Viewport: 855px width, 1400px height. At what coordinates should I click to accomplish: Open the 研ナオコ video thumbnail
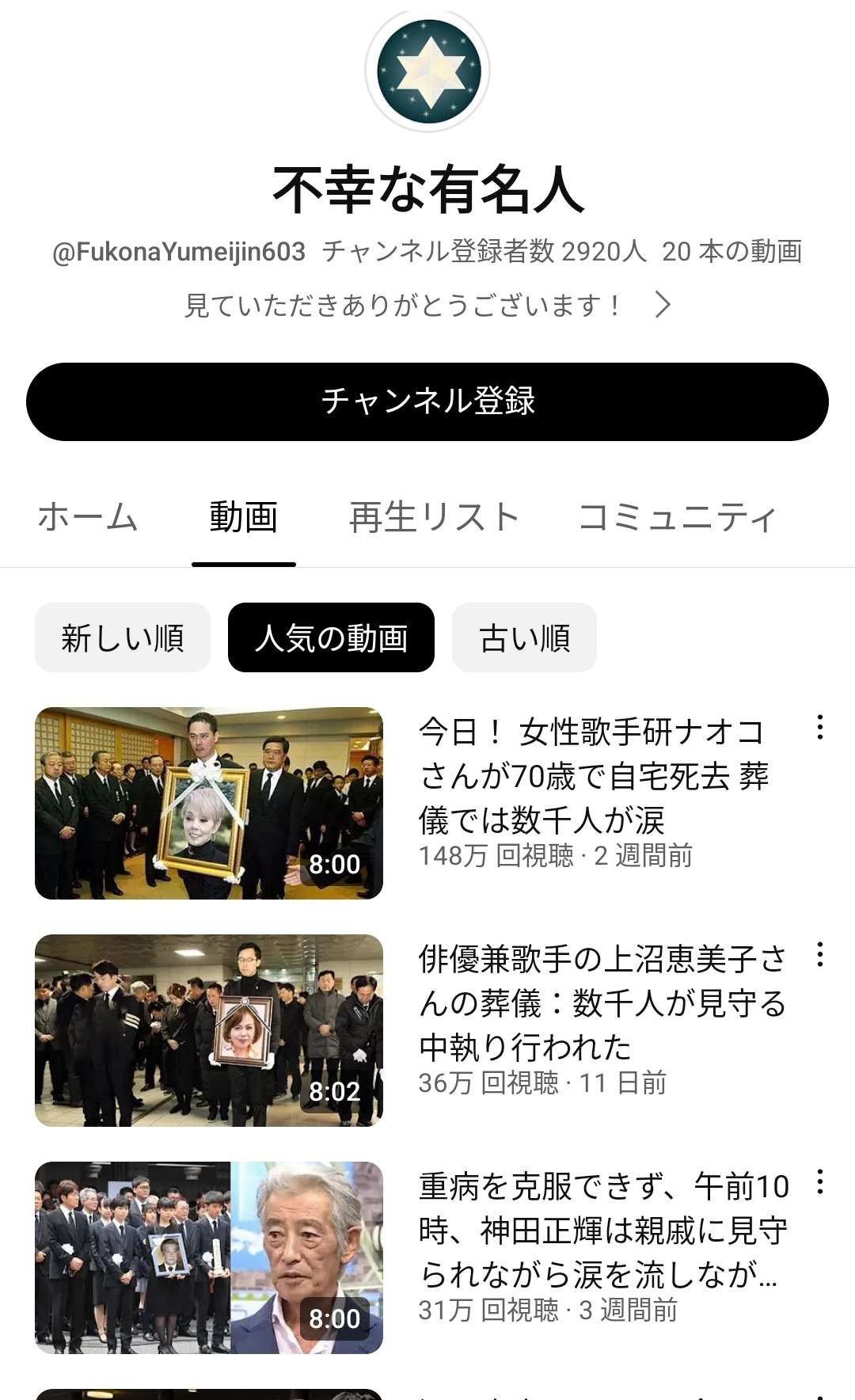point(209,803)
